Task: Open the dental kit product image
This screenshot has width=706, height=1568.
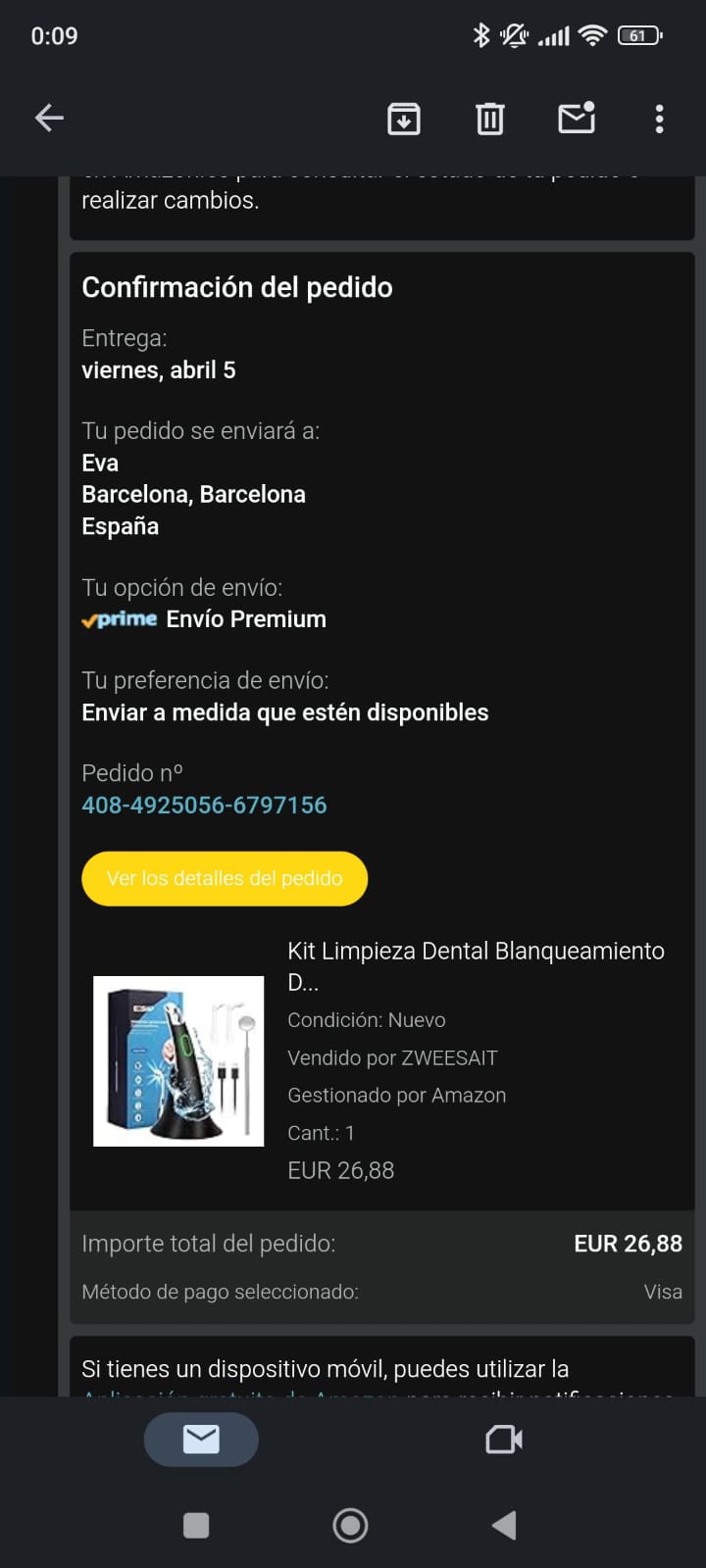Action: pos(178,1060)
